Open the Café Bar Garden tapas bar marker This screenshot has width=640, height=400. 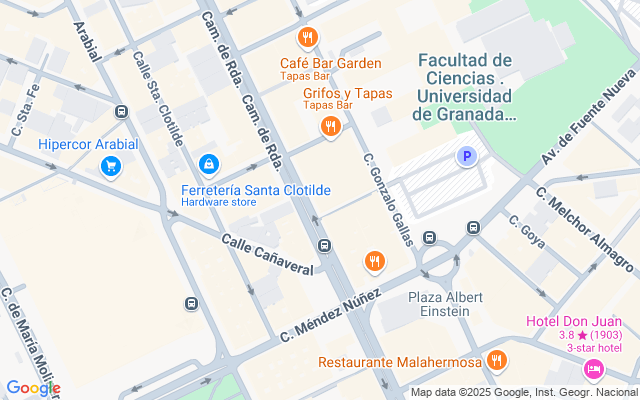click(x=308, y=39)
